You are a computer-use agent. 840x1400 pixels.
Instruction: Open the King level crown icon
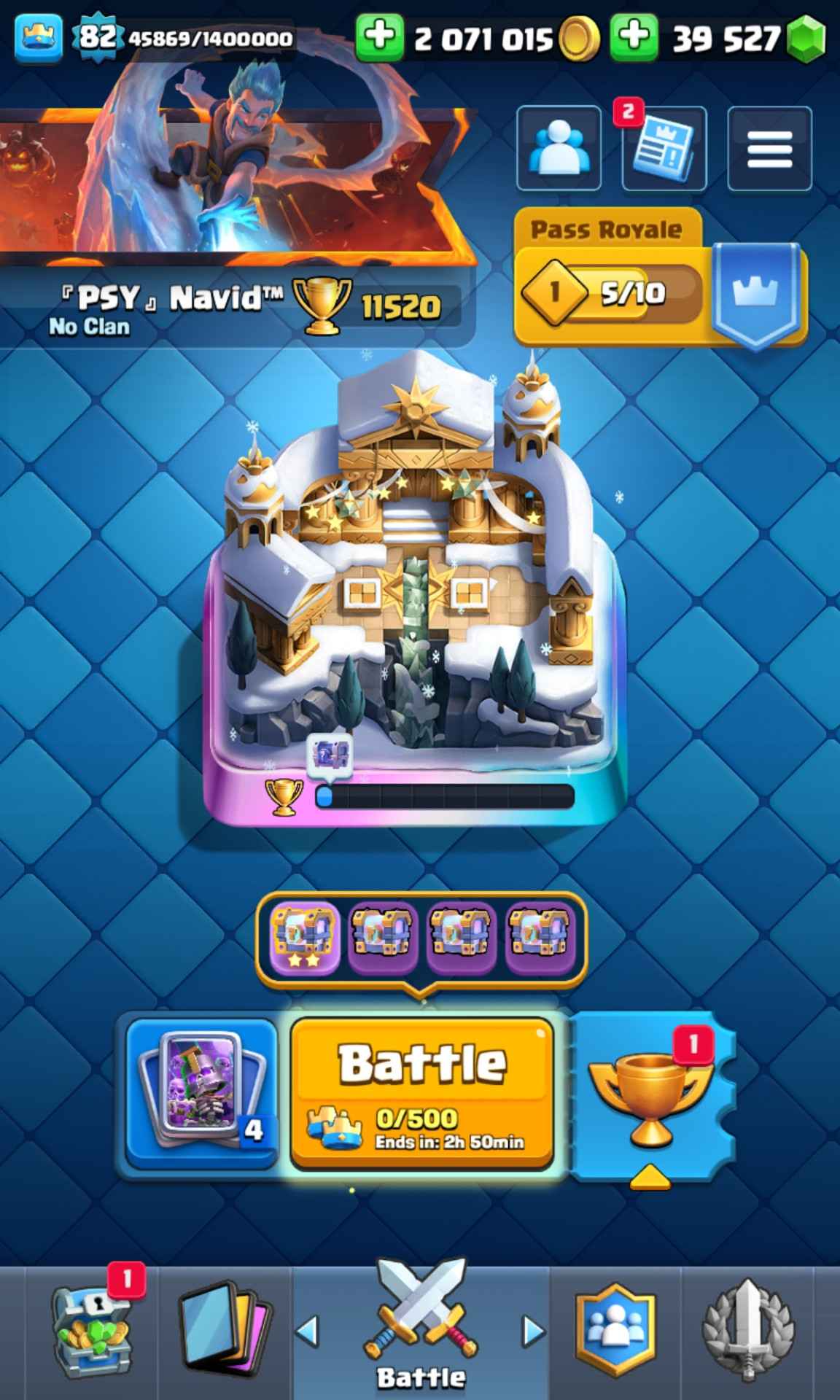pos(39,36)
